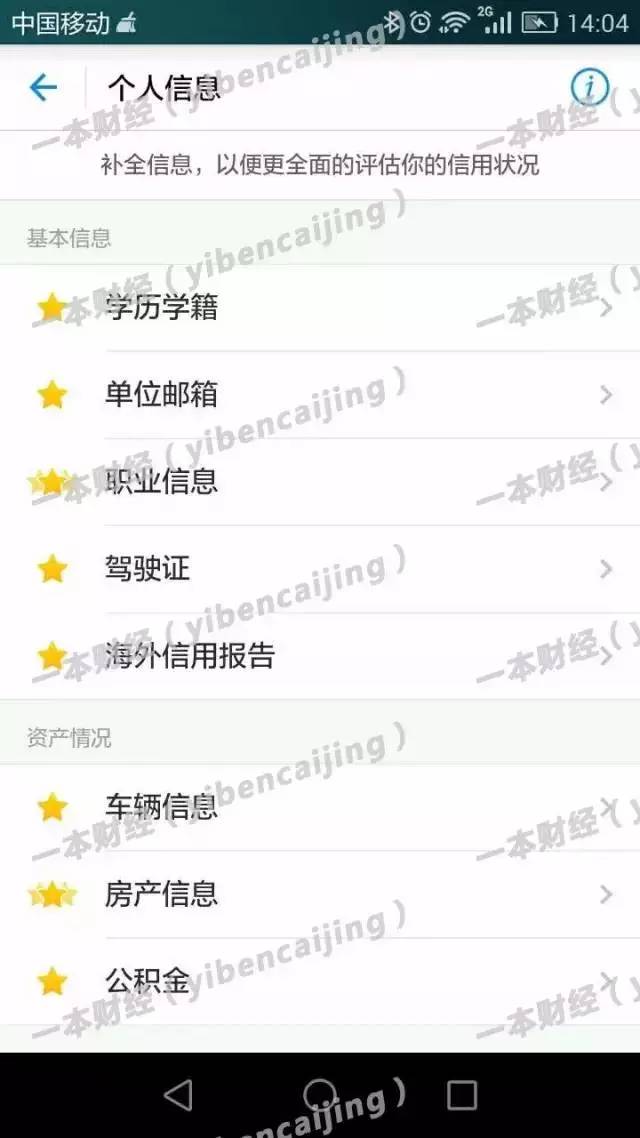This screenshot has height=1138, width=640.
Task: Open the info icon in the header
Action: (589, 88)
